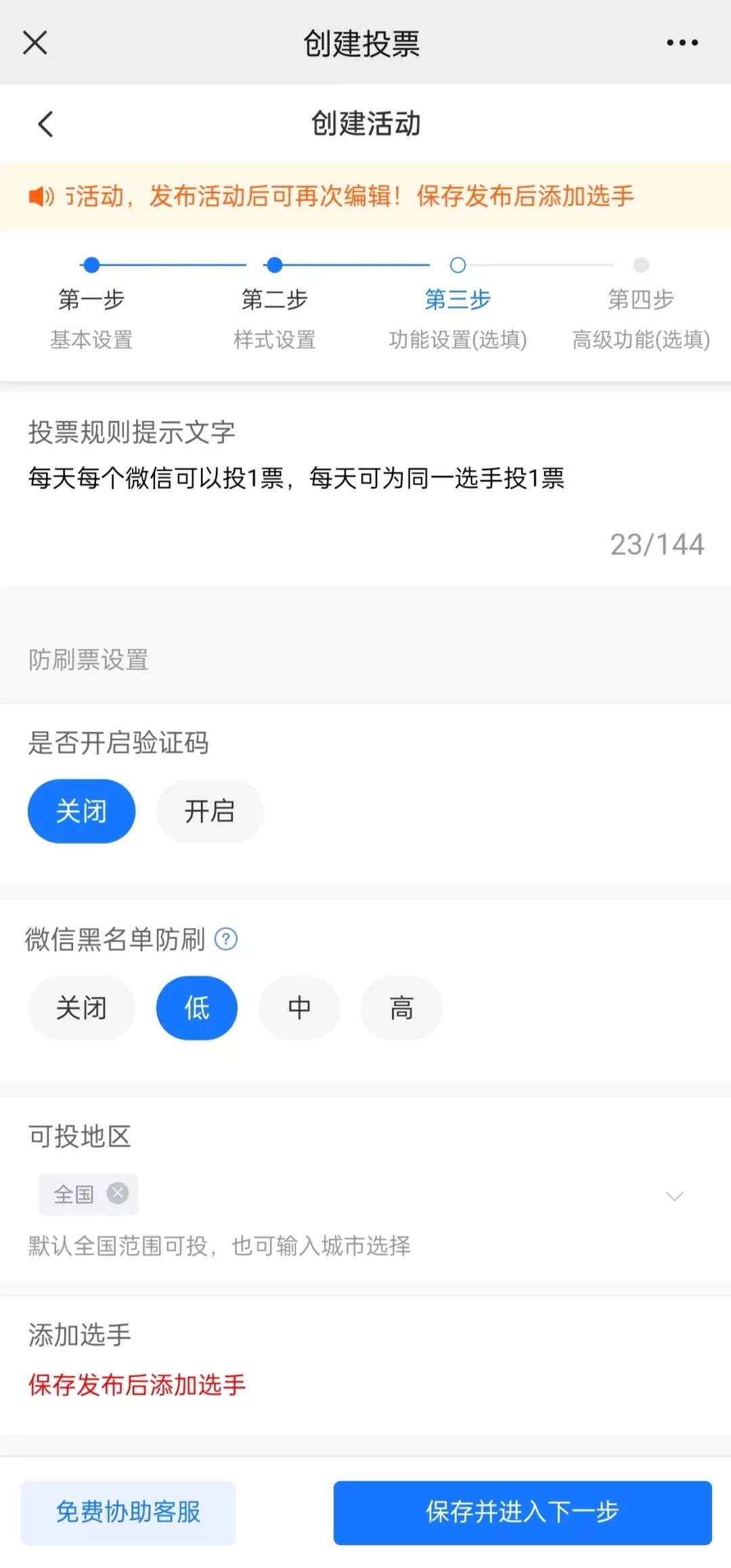Remove the 全国 region tag

(x=117, y=1194)
